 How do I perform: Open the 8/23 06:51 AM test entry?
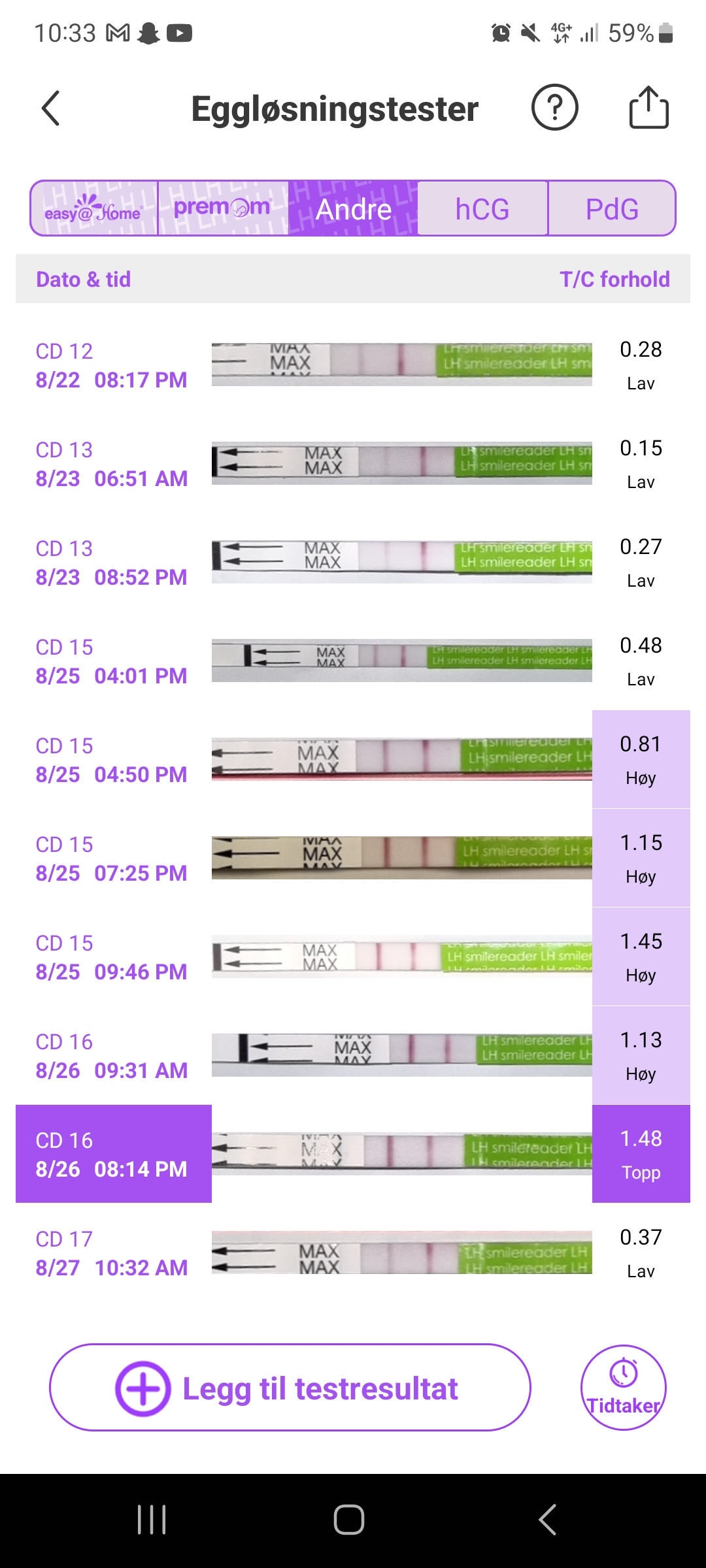coord(111,465)
